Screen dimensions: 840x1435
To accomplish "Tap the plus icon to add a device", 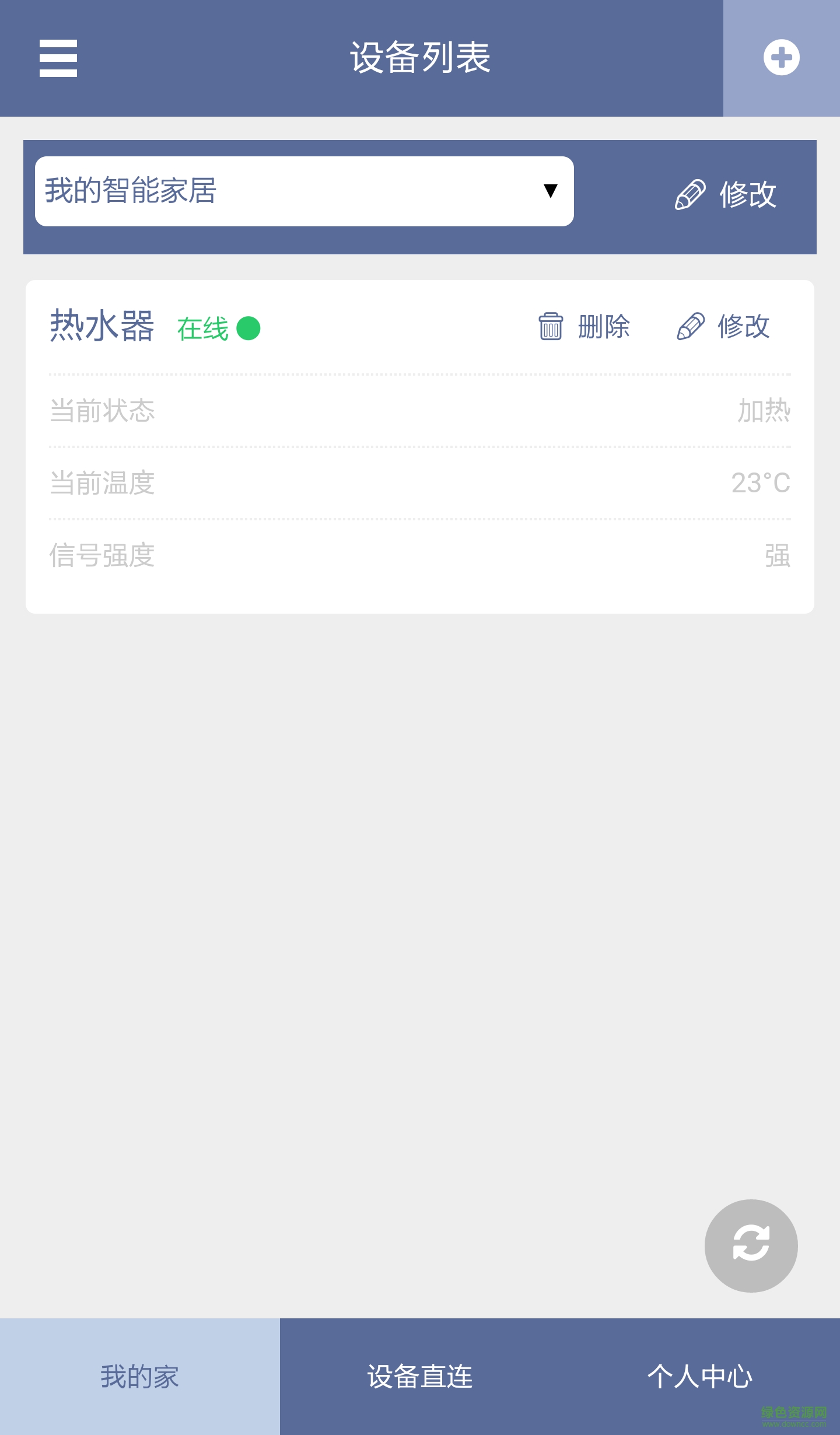I will tap(780, 57).
